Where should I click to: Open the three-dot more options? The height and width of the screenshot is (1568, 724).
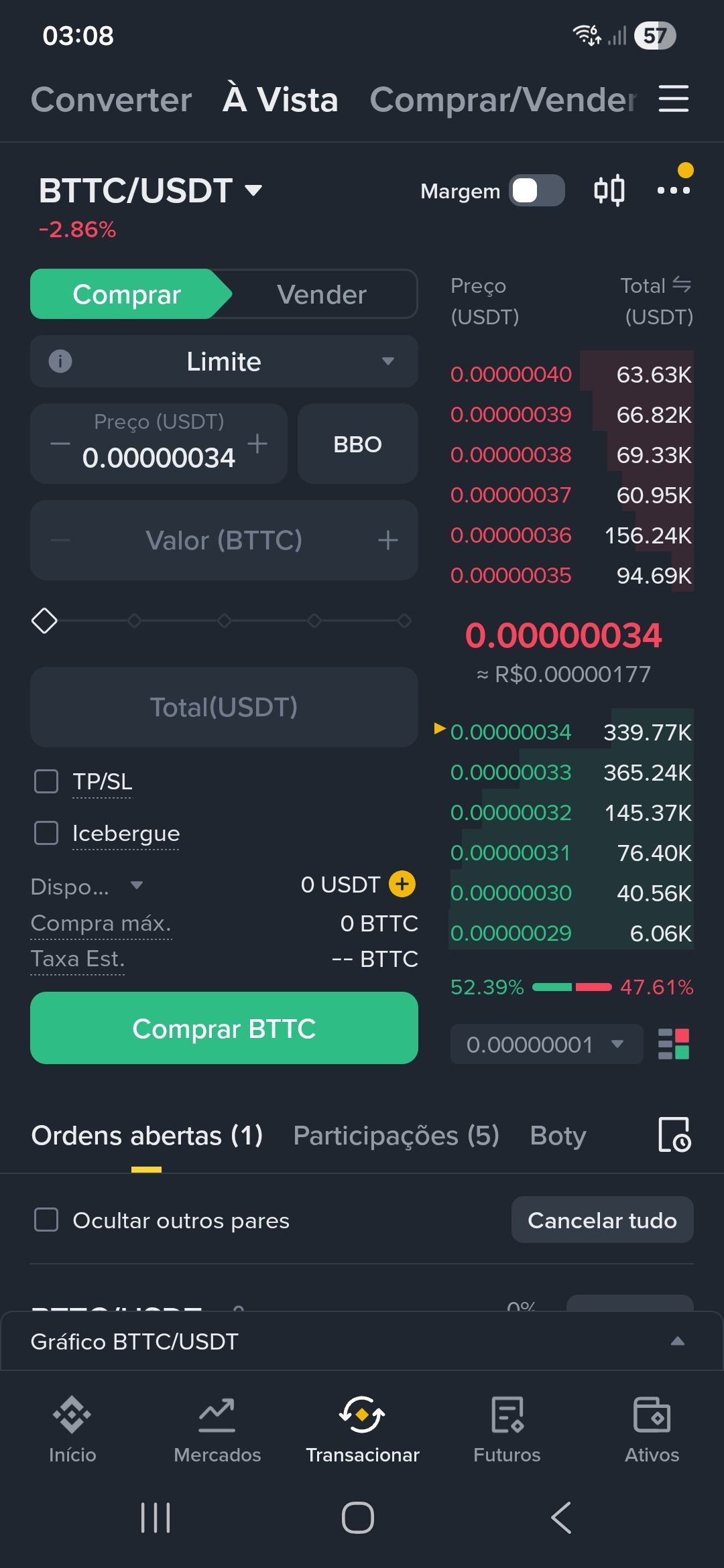coord(673,190)
